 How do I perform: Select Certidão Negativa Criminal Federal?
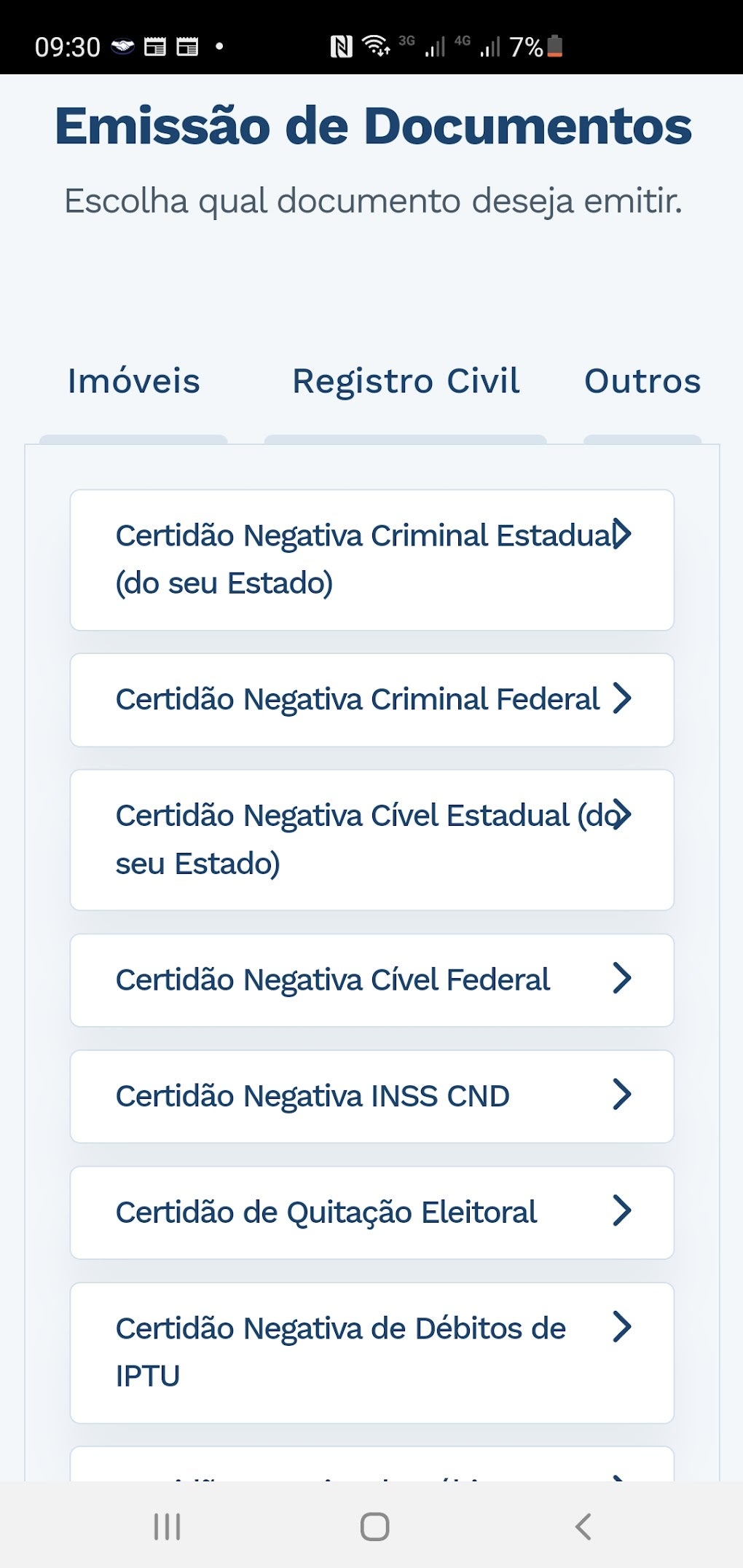(x=371, y=699)
